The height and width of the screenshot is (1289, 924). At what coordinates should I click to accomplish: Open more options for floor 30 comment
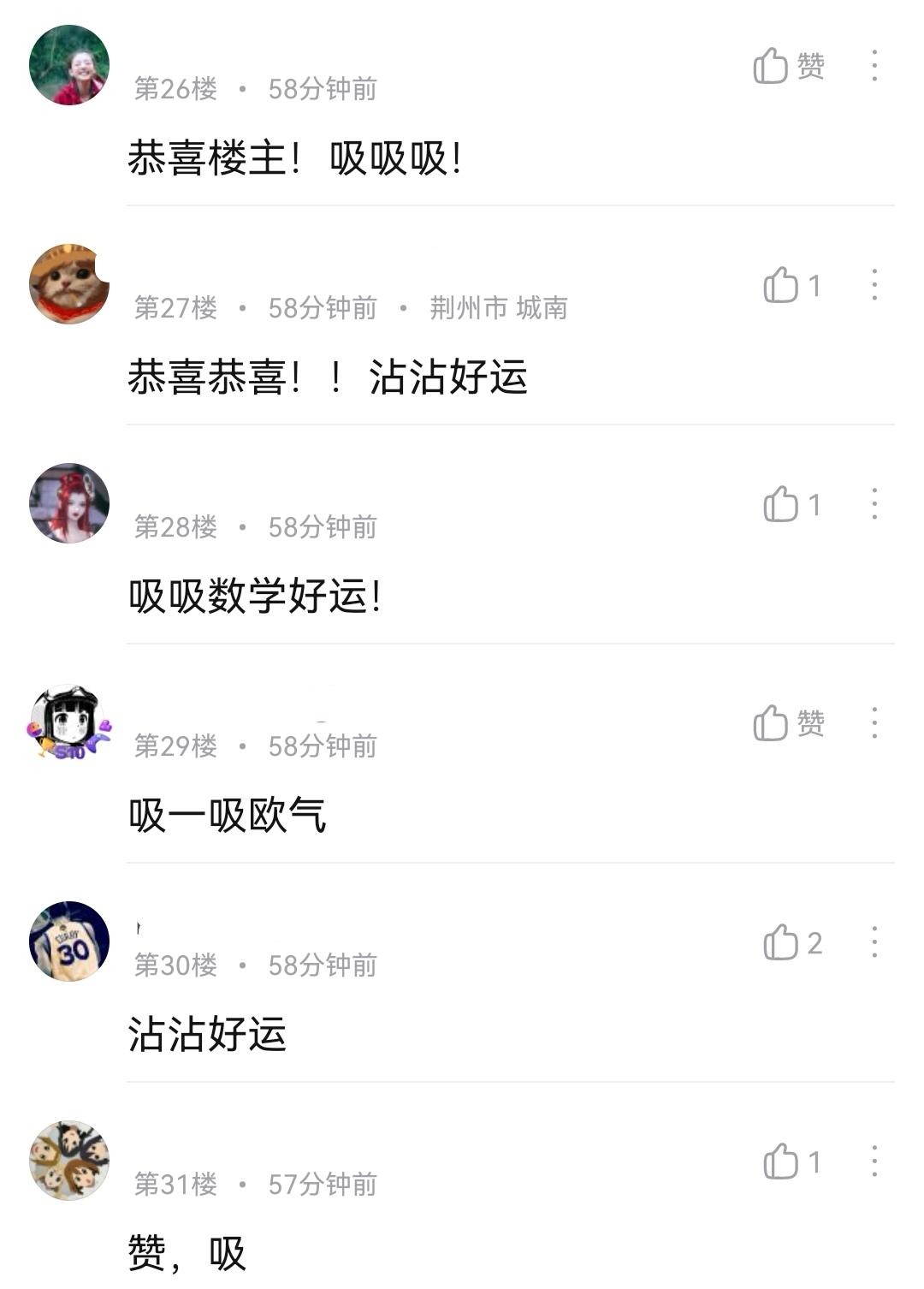pyautogui.click(x=874, y=942)
